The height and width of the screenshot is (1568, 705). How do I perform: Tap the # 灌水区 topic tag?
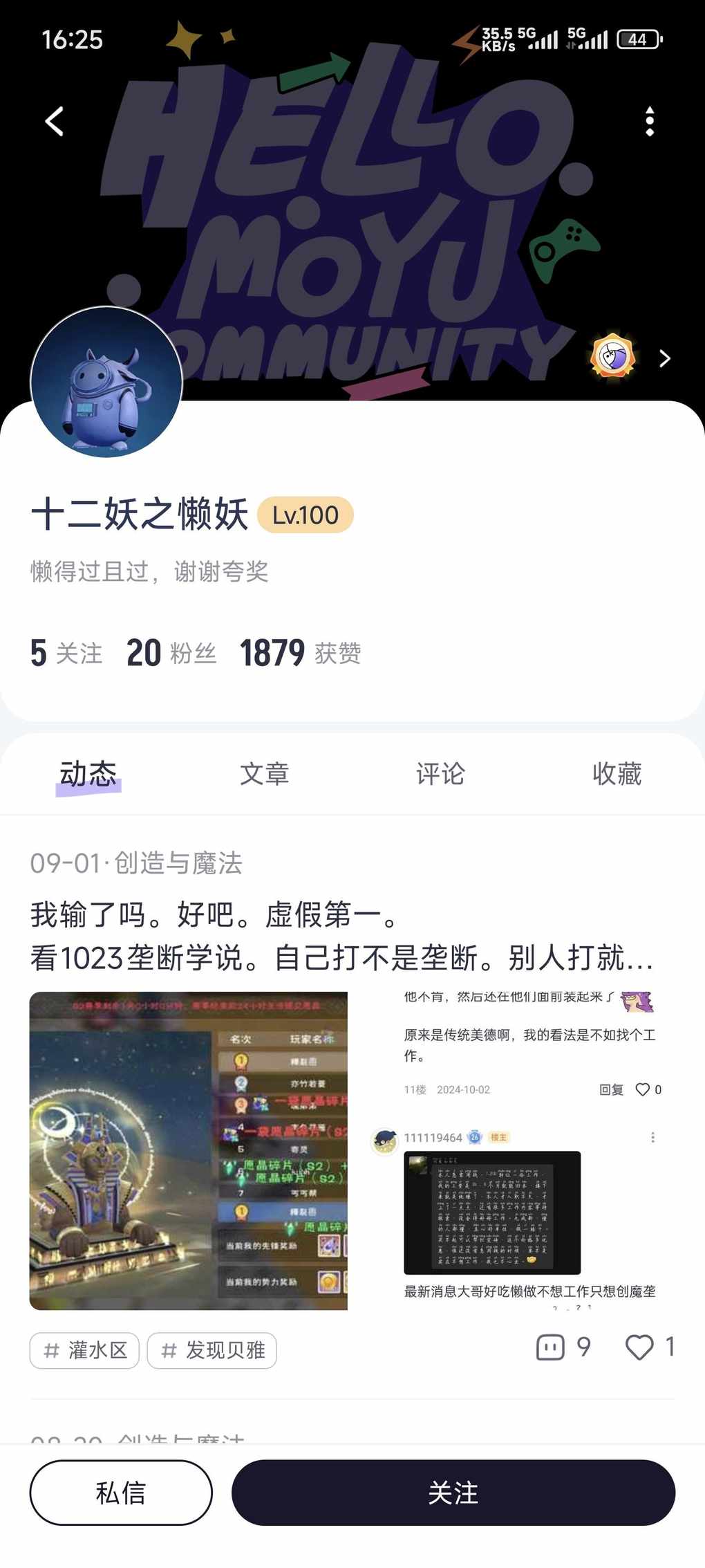84,1350
